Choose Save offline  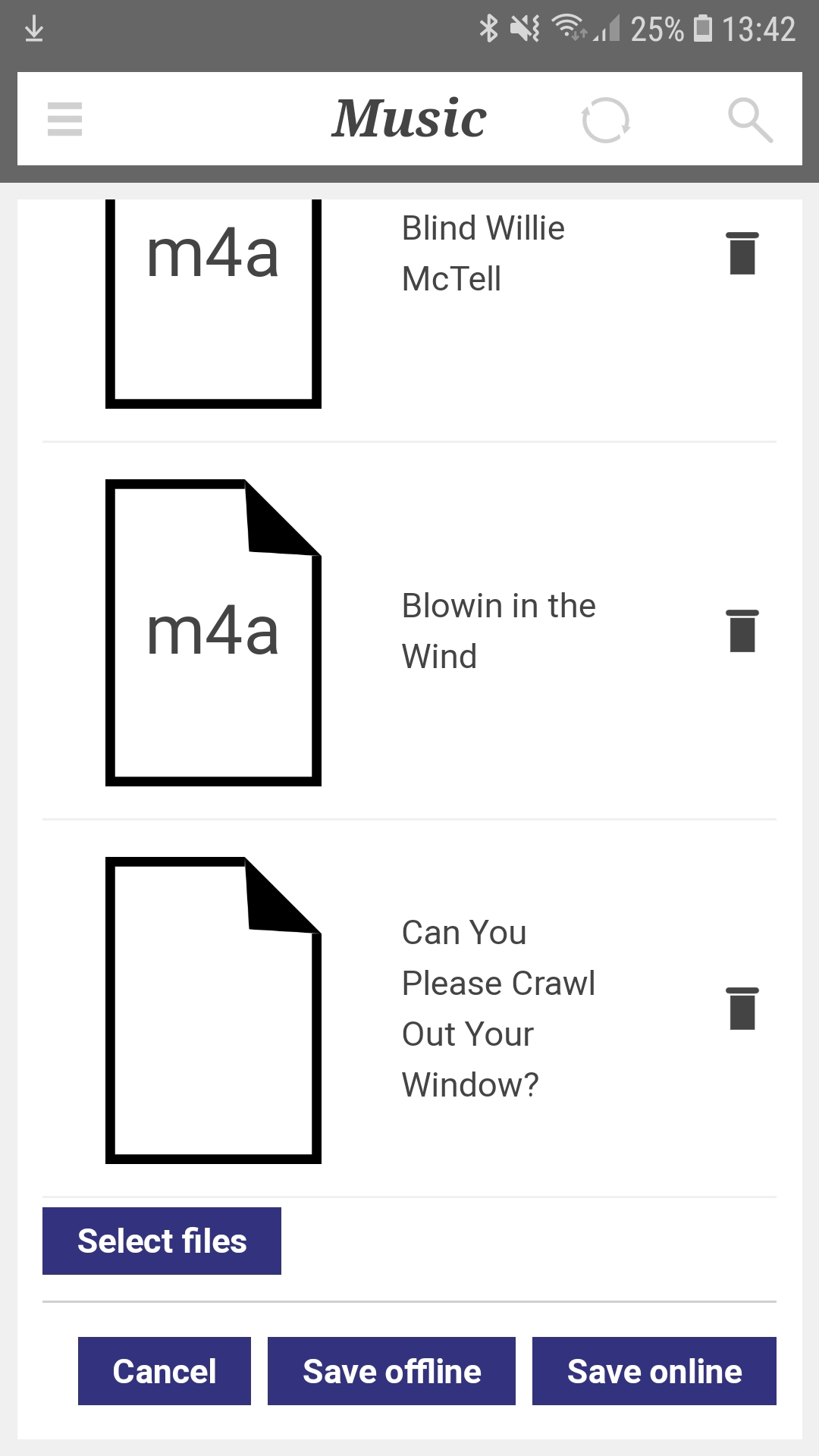[x=391, y=1371]
